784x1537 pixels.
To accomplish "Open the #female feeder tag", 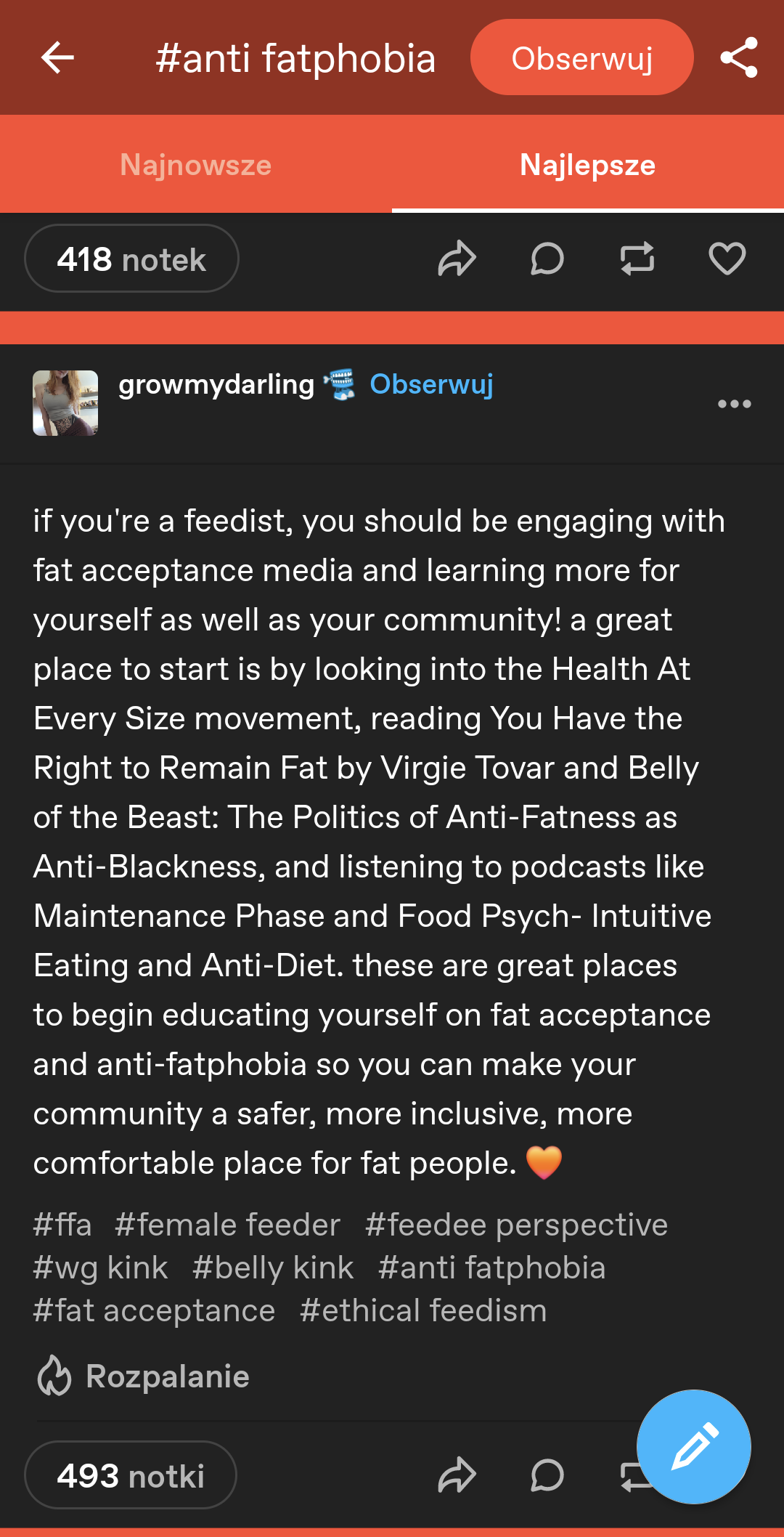I will coord(228,1225).
